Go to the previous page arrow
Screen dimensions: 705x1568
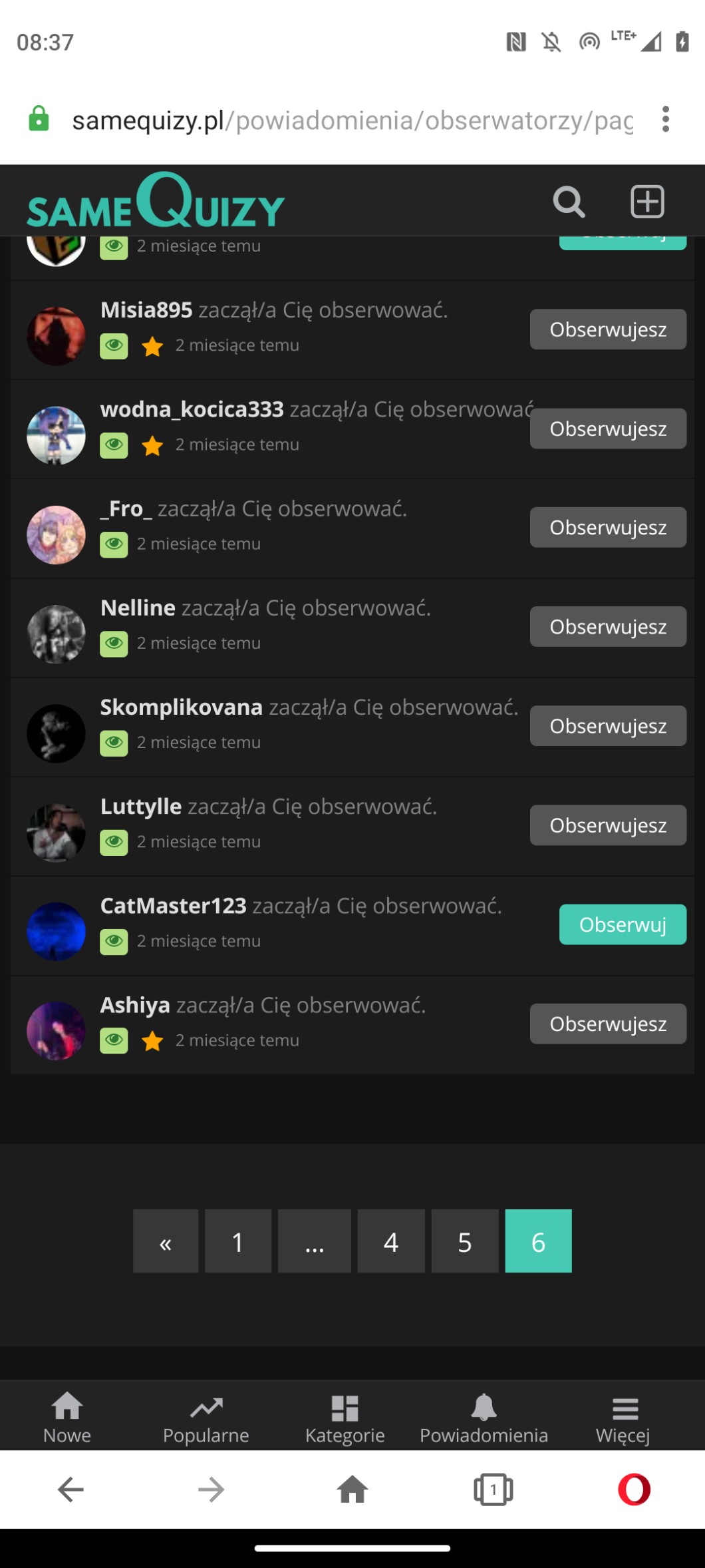[x=166, y=1241]
